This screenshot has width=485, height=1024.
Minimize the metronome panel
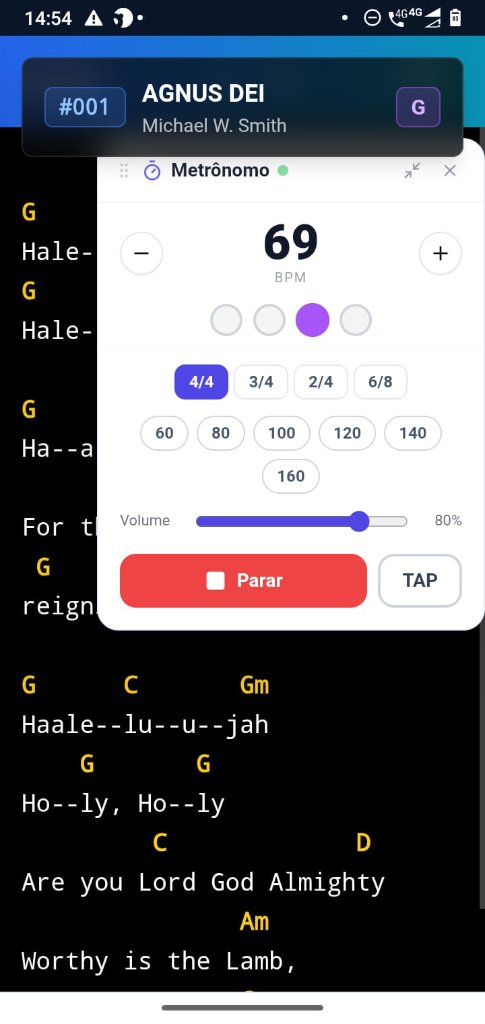[412, 171]
